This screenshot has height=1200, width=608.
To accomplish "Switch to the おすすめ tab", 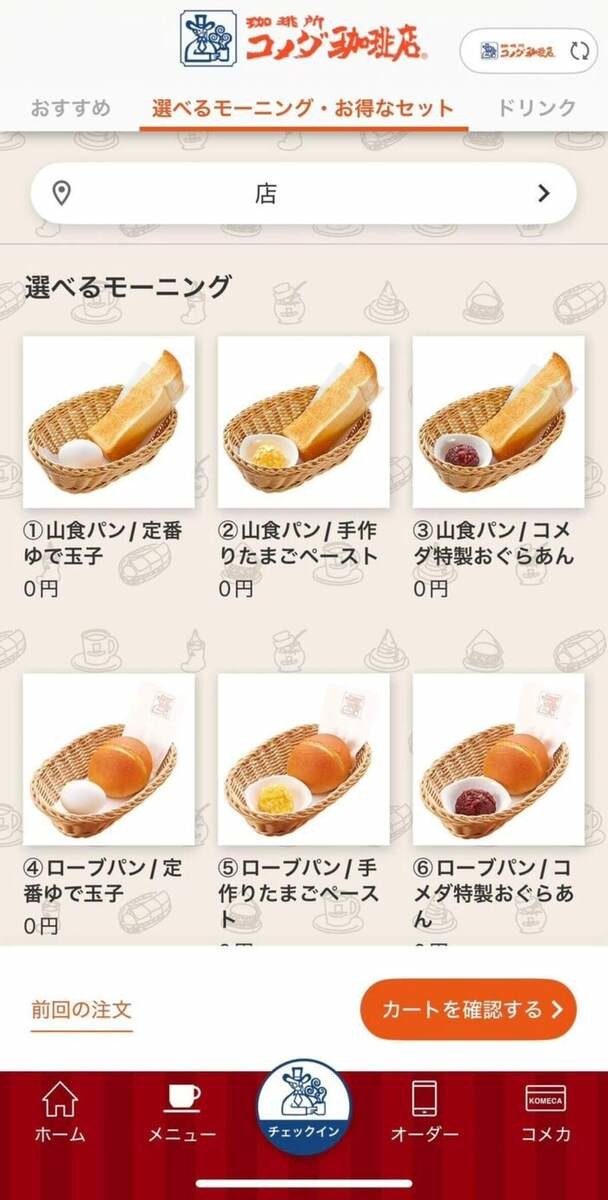I will pyautogui.click(x=70, y=108).
